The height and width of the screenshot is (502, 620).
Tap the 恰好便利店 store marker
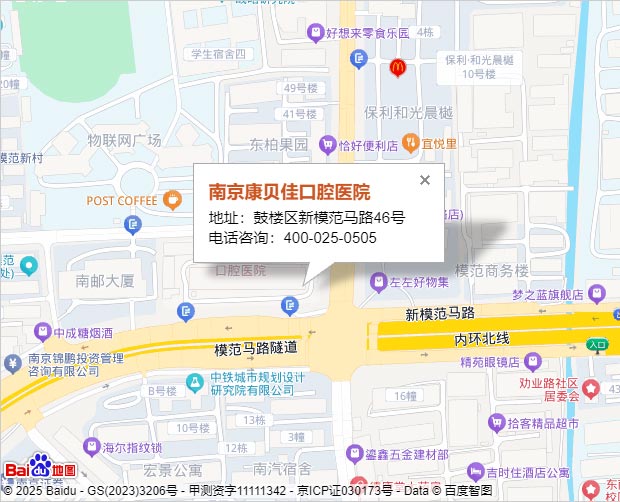[x=327, y=145]
